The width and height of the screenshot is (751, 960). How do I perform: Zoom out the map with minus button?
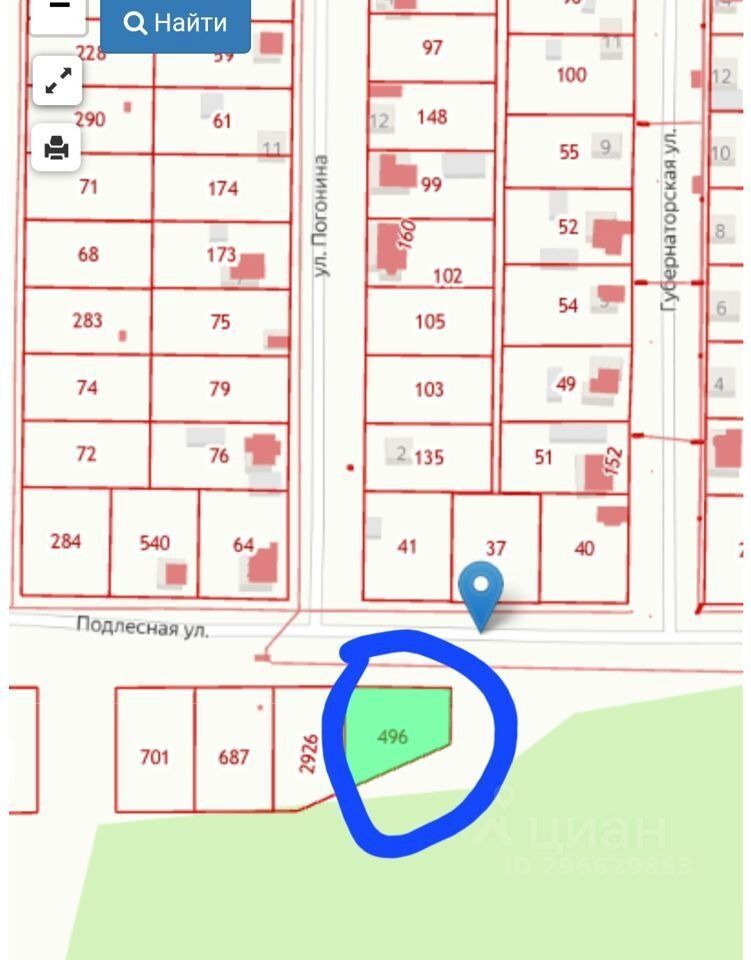click(58, 10)
